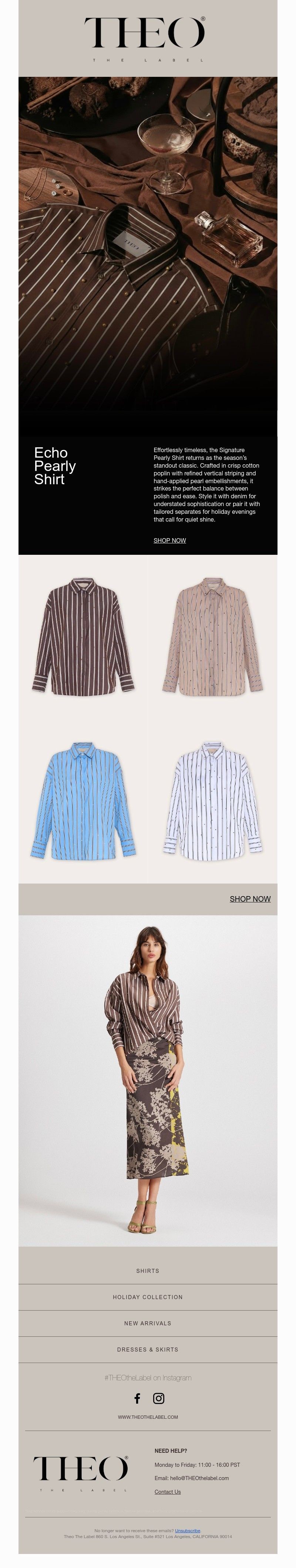Tap the Contact Us link

(x=167, y=1492)
